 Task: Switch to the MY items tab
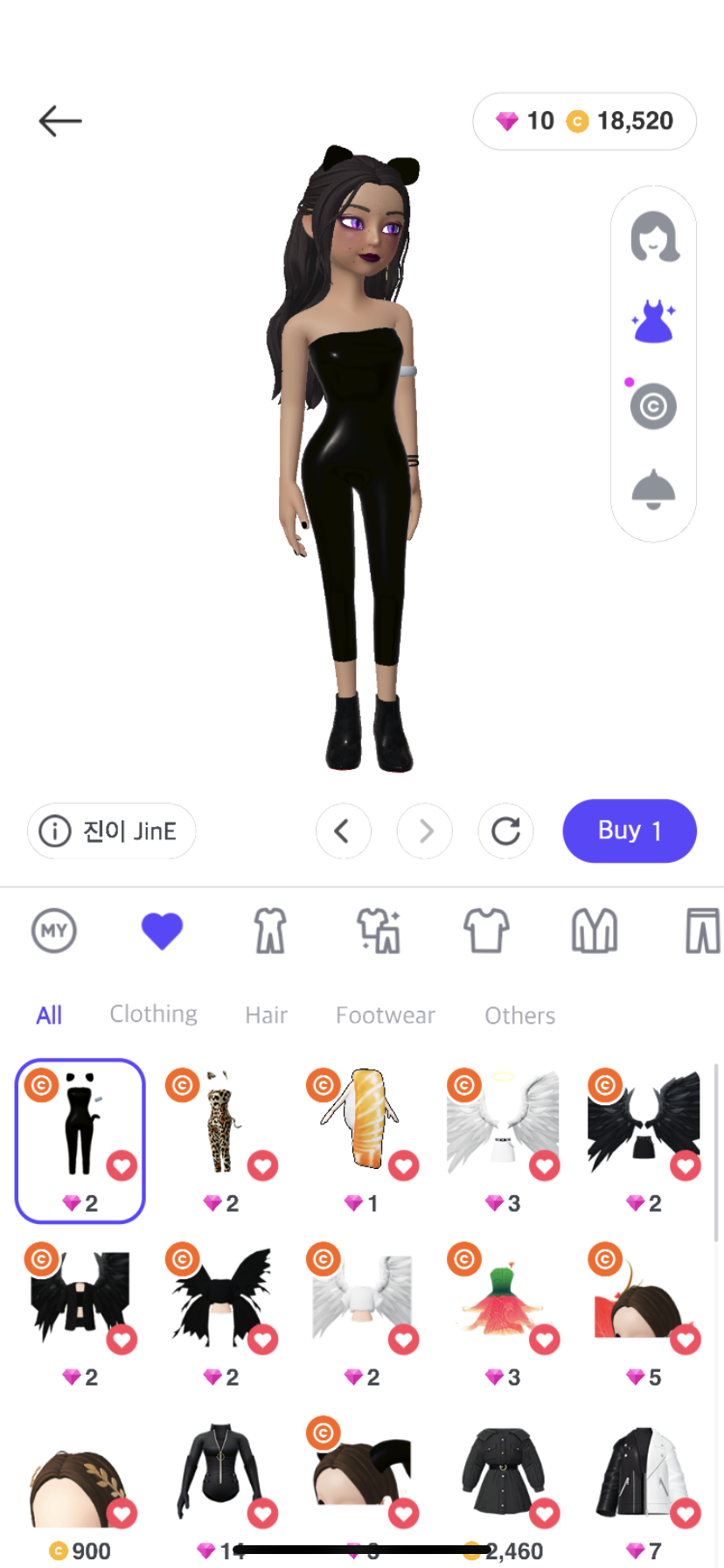pos(54,930)
